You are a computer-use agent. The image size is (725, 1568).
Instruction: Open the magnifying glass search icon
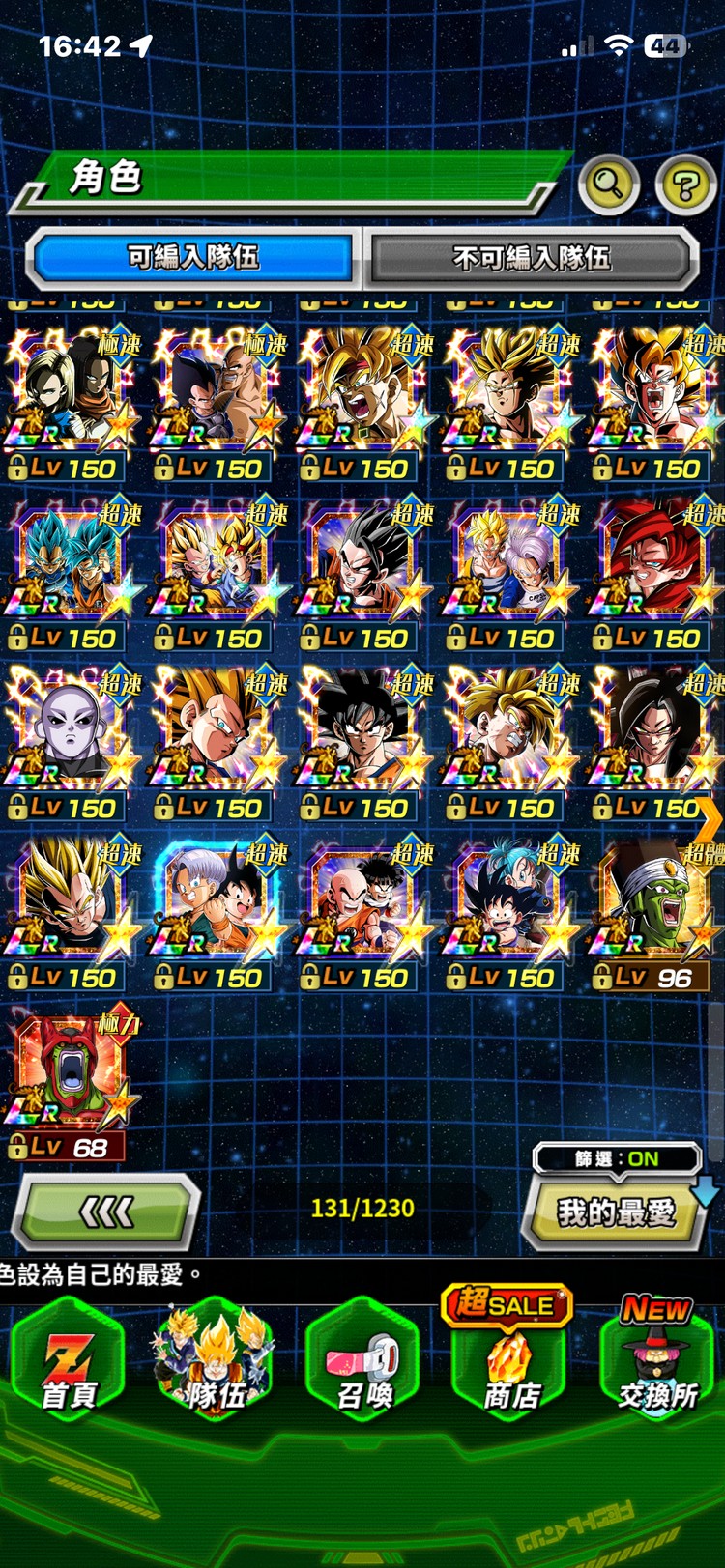point(608,183)
